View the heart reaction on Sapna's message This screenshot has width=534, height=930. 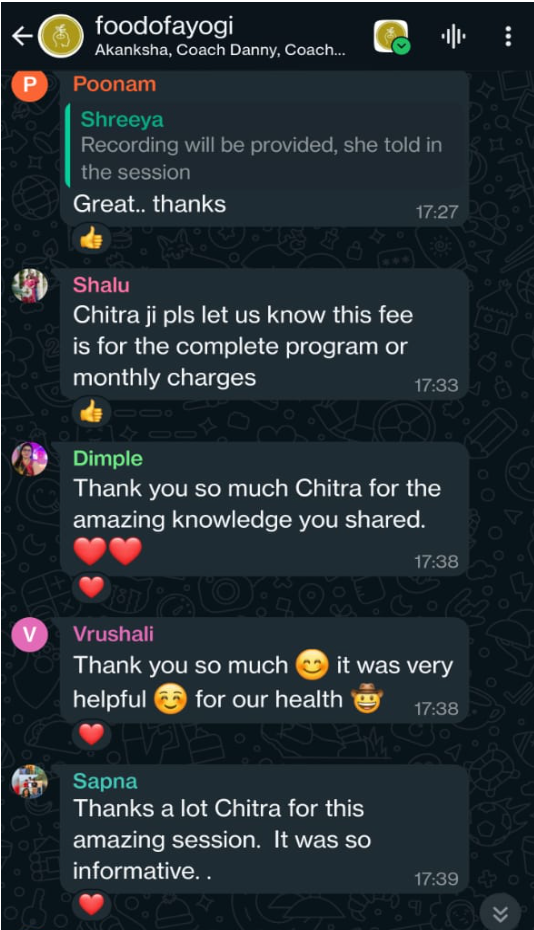click(91, 906)
